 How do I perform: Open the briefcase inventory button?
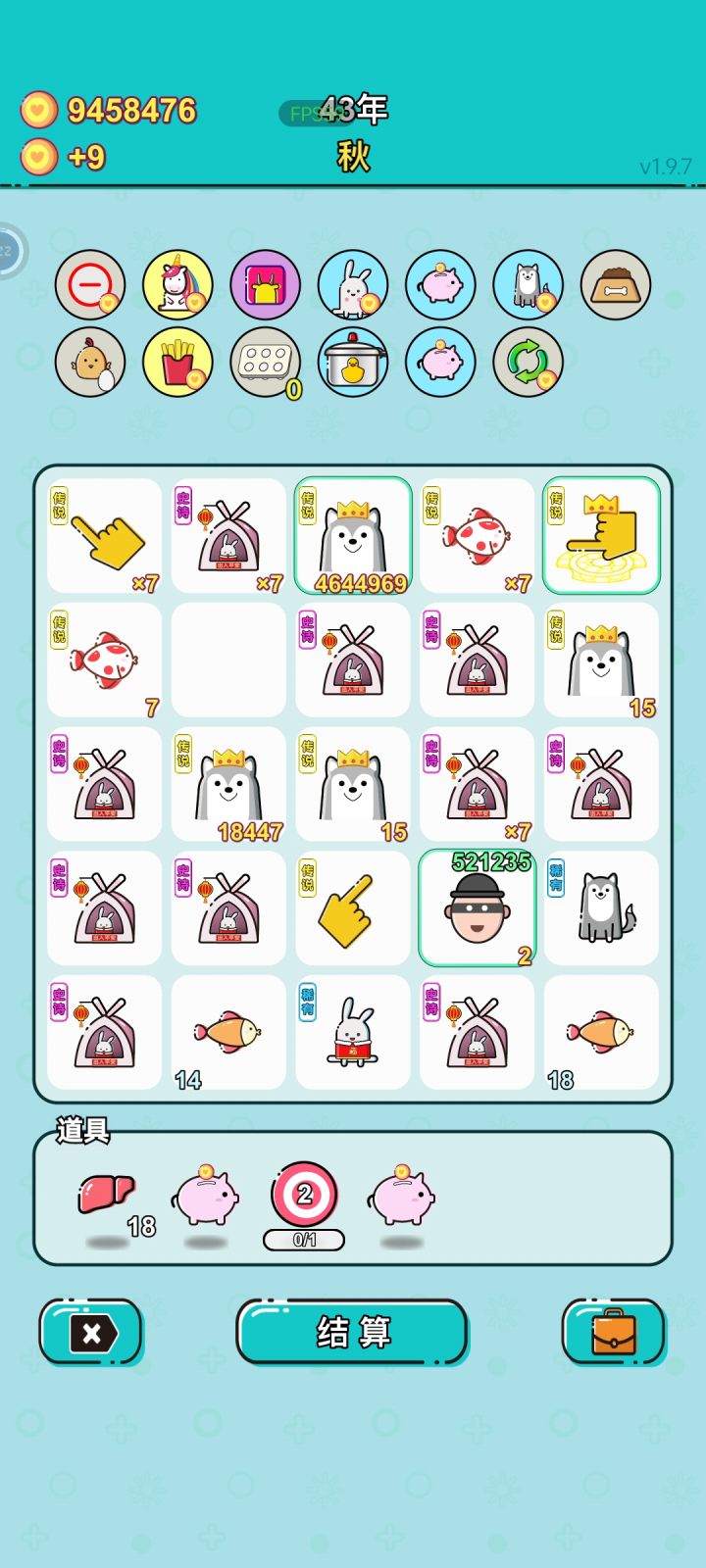coord(614,1333)
